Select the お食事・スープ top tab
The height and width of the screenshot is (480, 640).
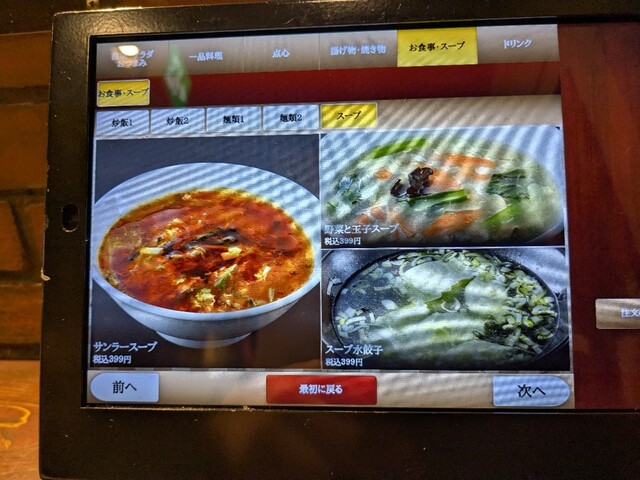(x=436, y=47)
